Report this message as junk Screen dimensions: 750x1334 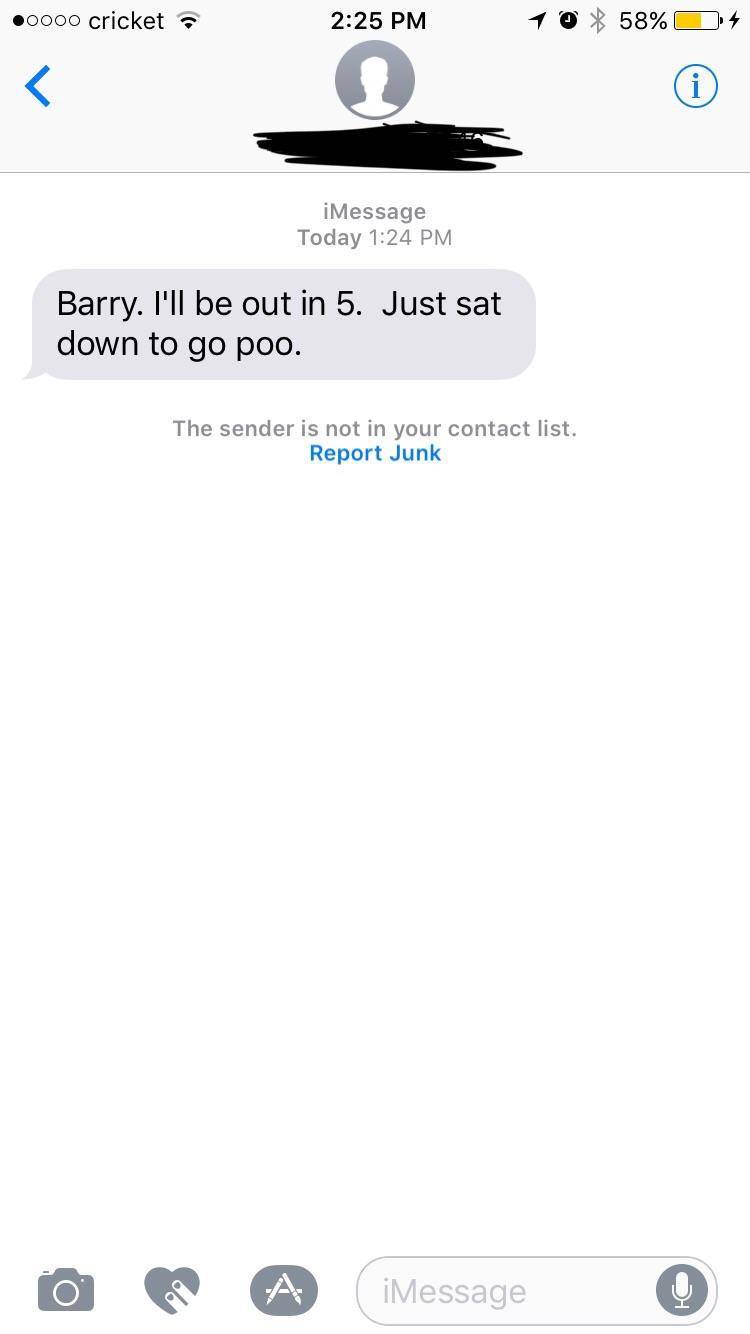click(375, 453)
